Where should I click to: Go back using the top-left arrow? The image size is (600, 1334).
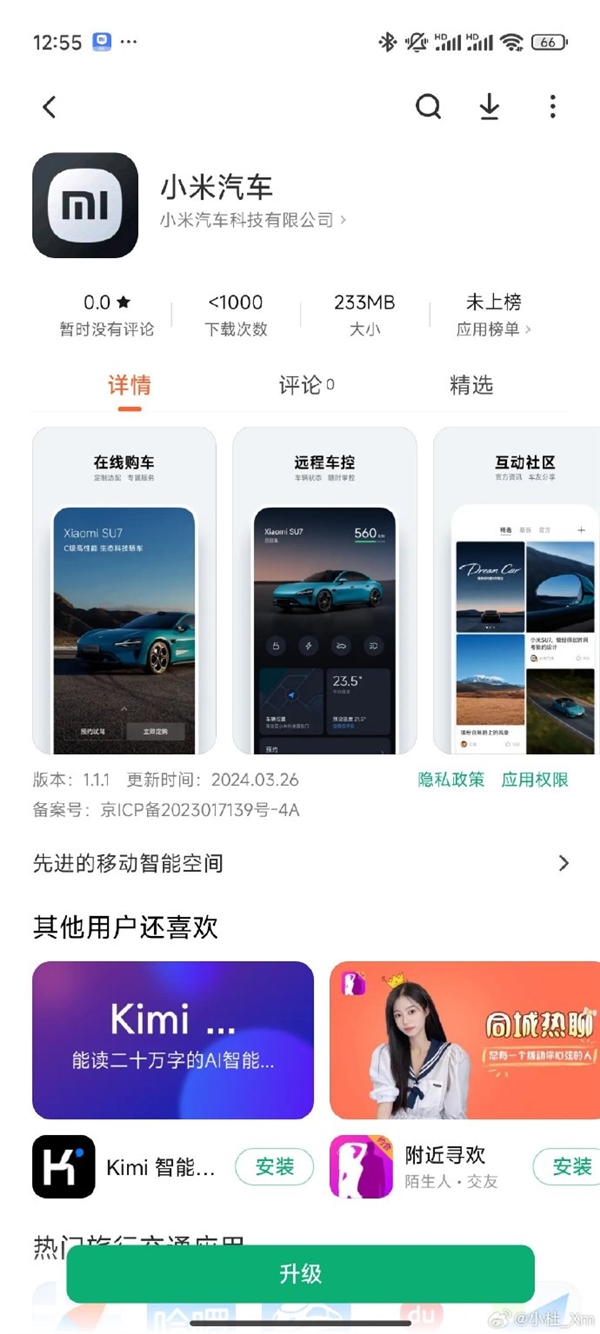[x=49, y=107]
